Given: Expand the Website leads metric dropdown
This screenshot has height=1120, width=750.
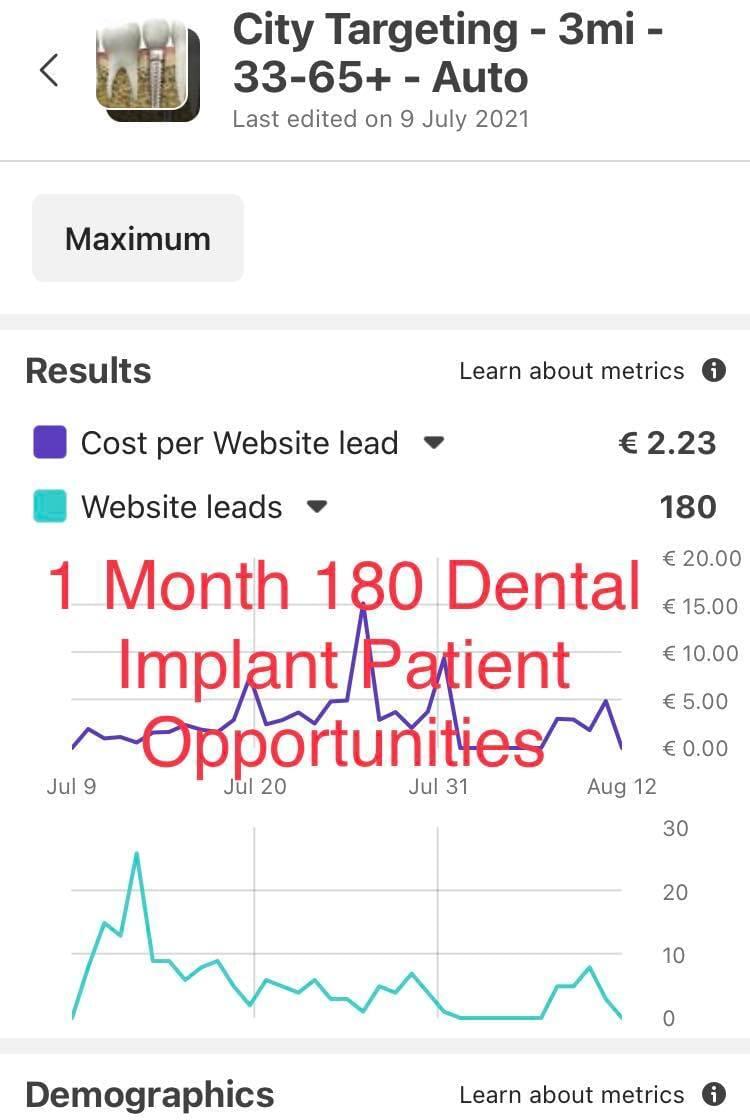Looking at the screenshot, I should click(316, 507).
